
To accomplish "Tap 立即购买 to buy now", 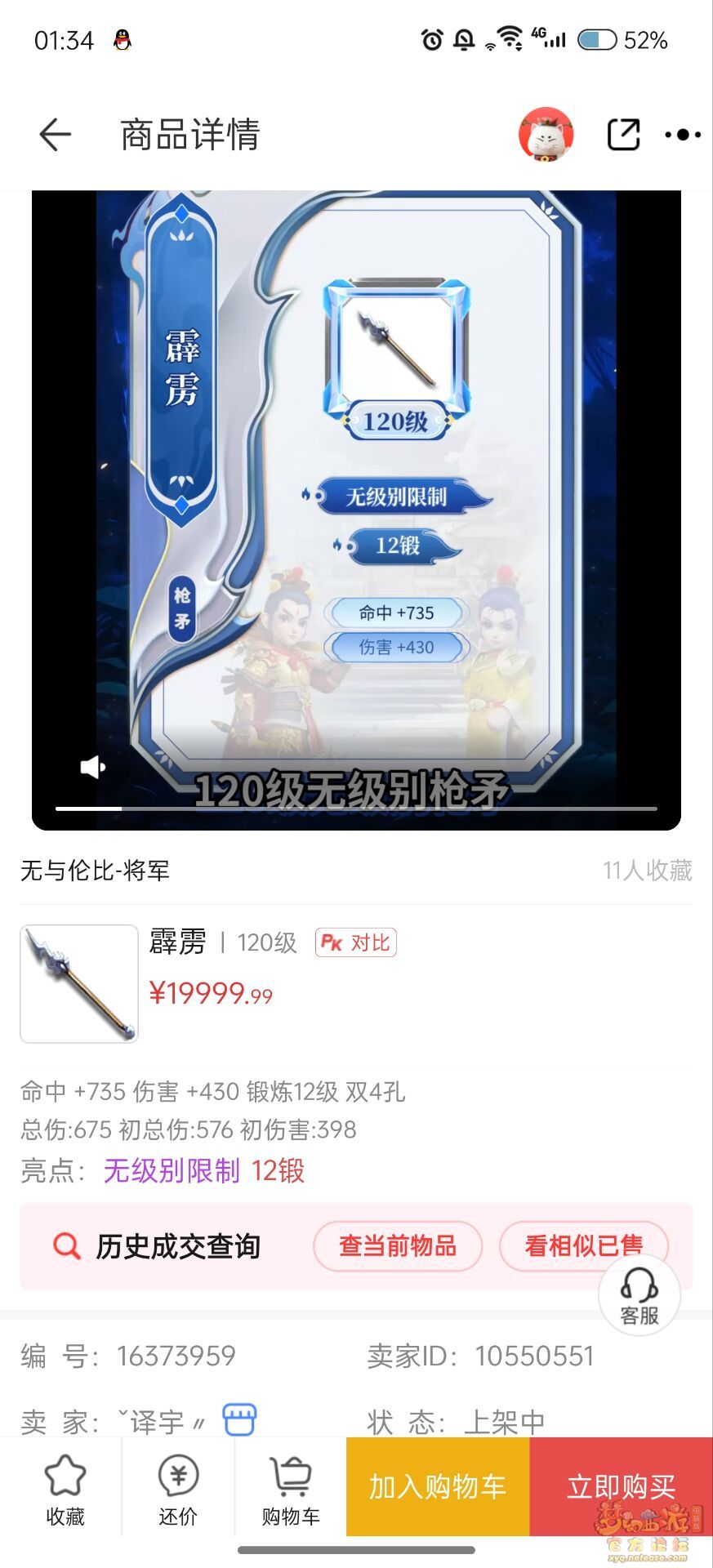I will (x=621, y=1486).
